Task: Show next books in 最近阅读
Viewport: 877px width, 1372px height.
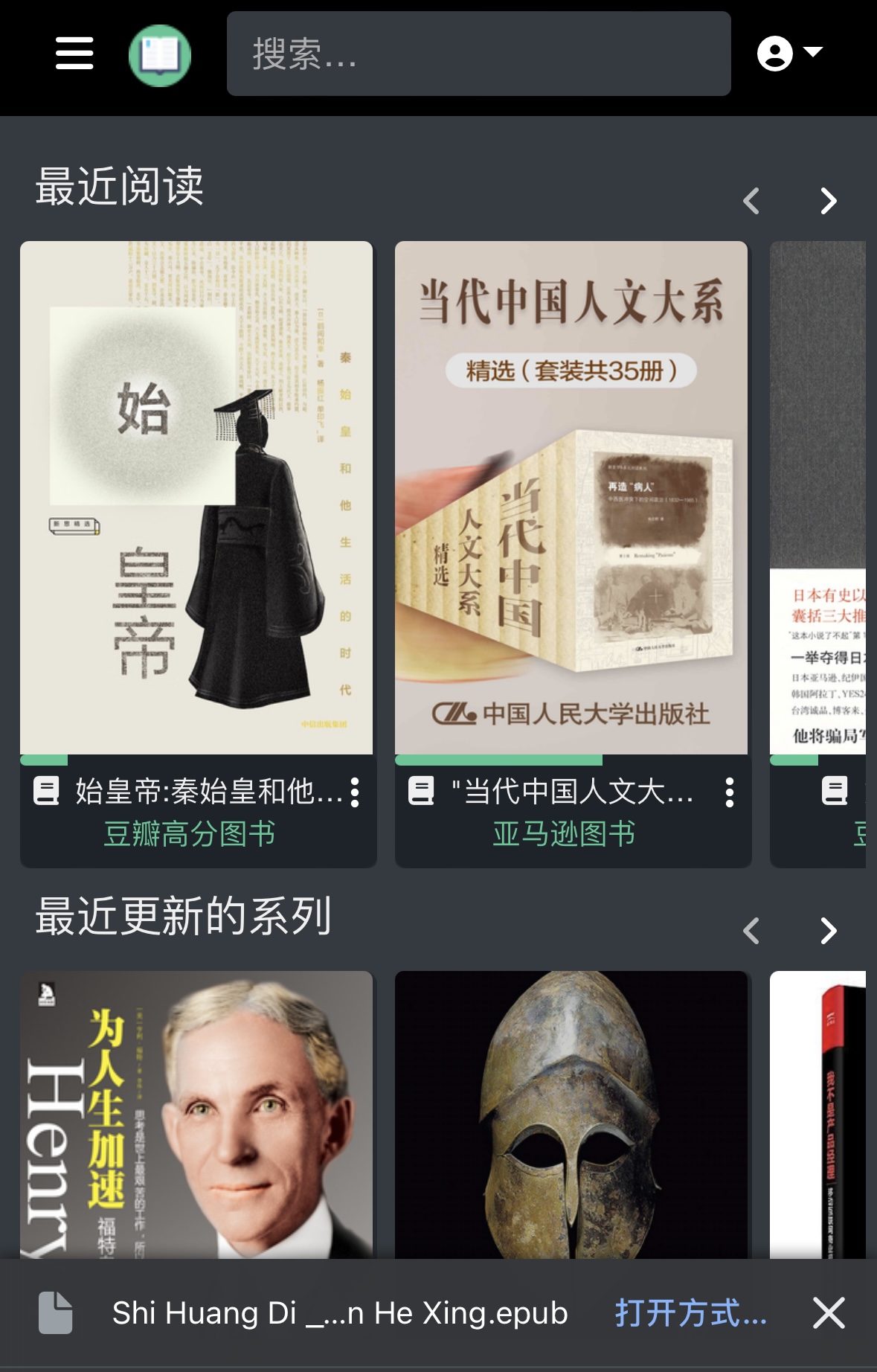Action: 829,201
